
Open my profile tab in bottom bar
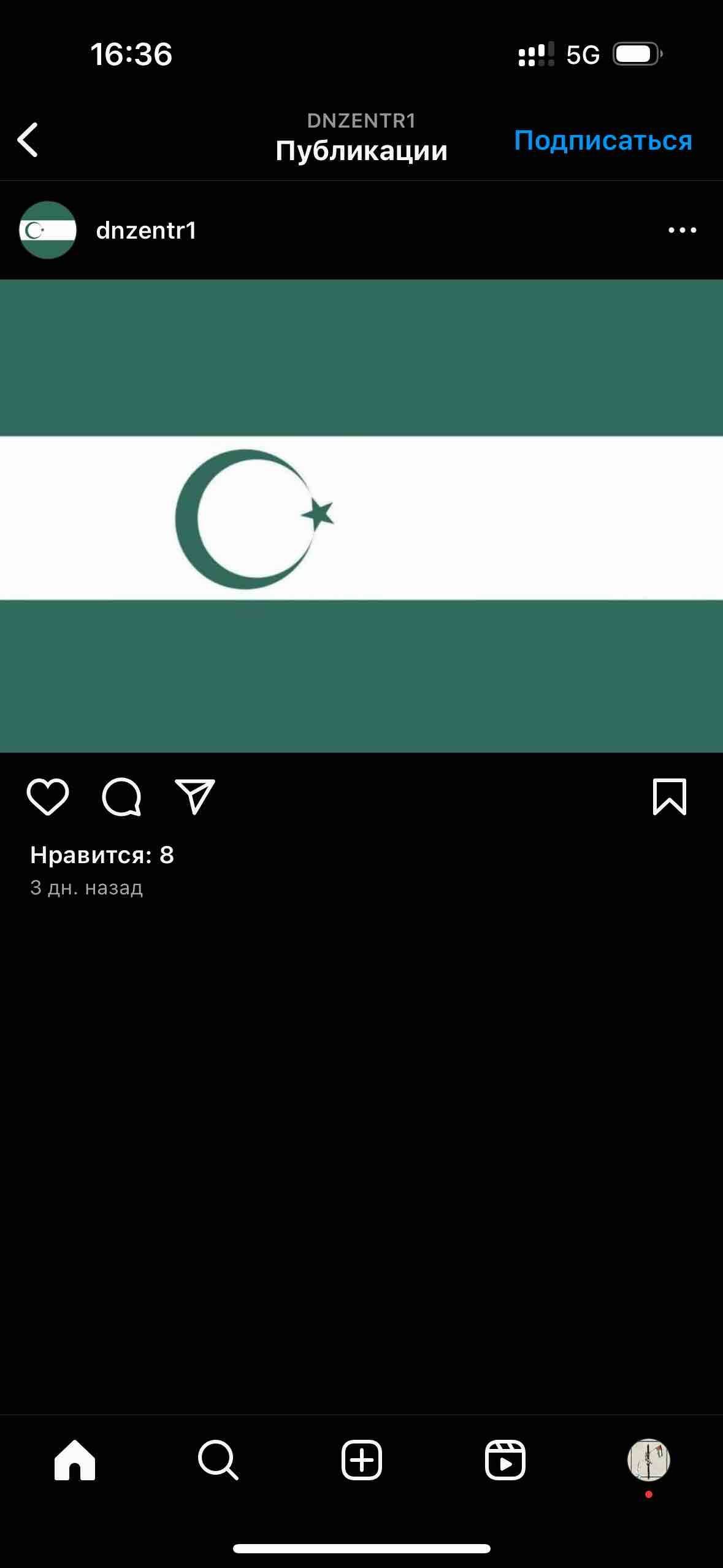click(648, 1460)
